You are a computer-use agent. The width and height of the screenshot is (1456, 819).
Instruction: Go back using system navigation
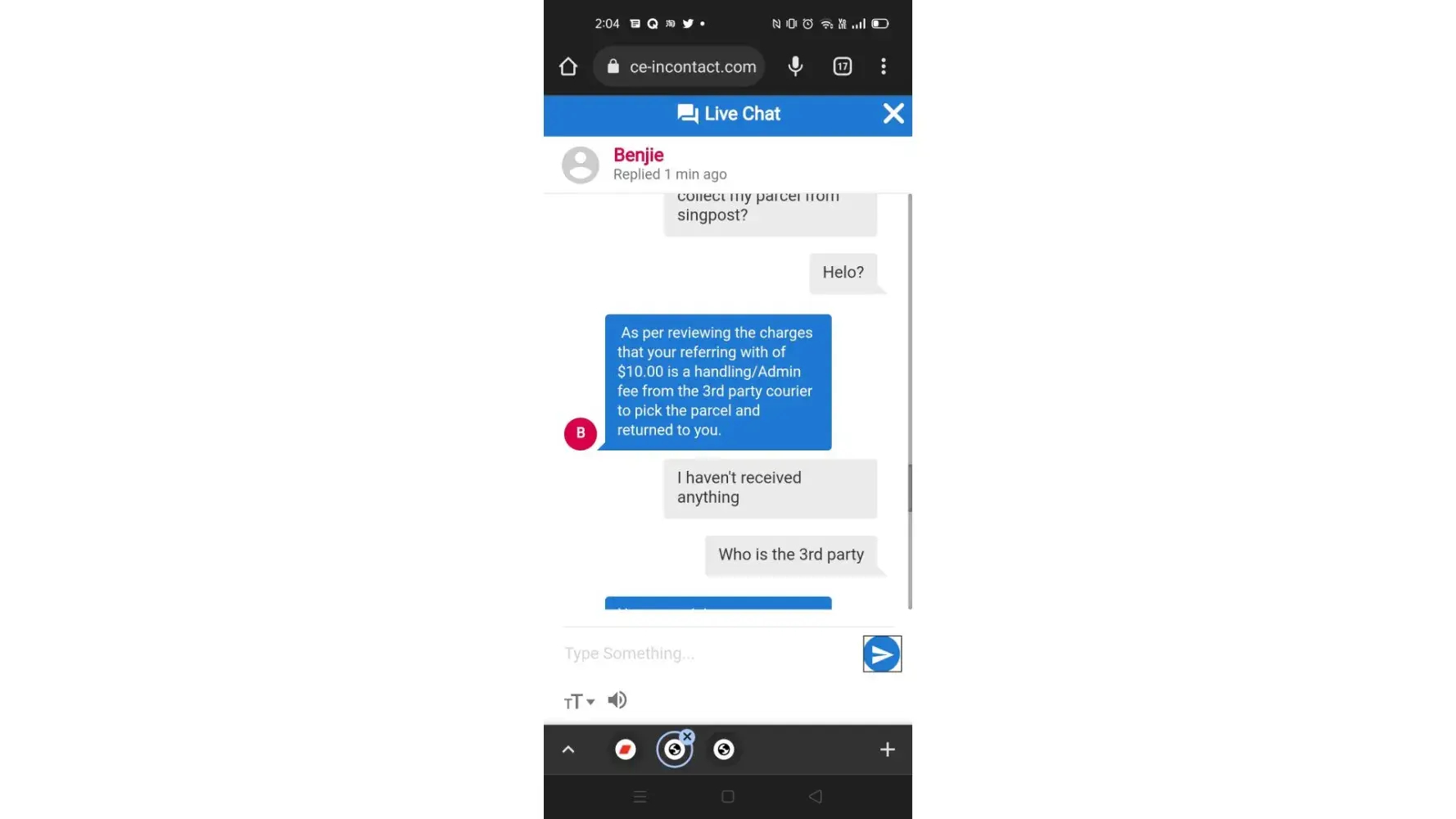[815, 796]
